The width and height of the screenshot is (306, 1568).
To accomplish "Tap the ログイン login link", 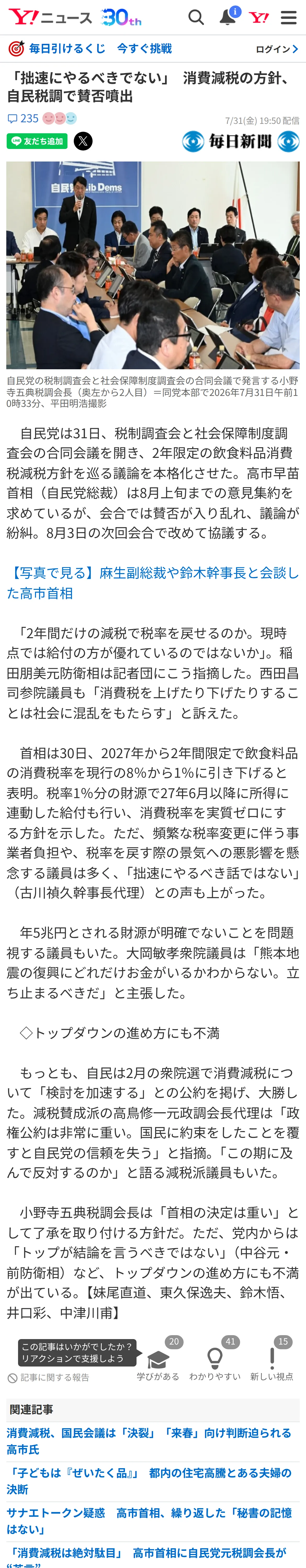I will (x=277, y=49).
